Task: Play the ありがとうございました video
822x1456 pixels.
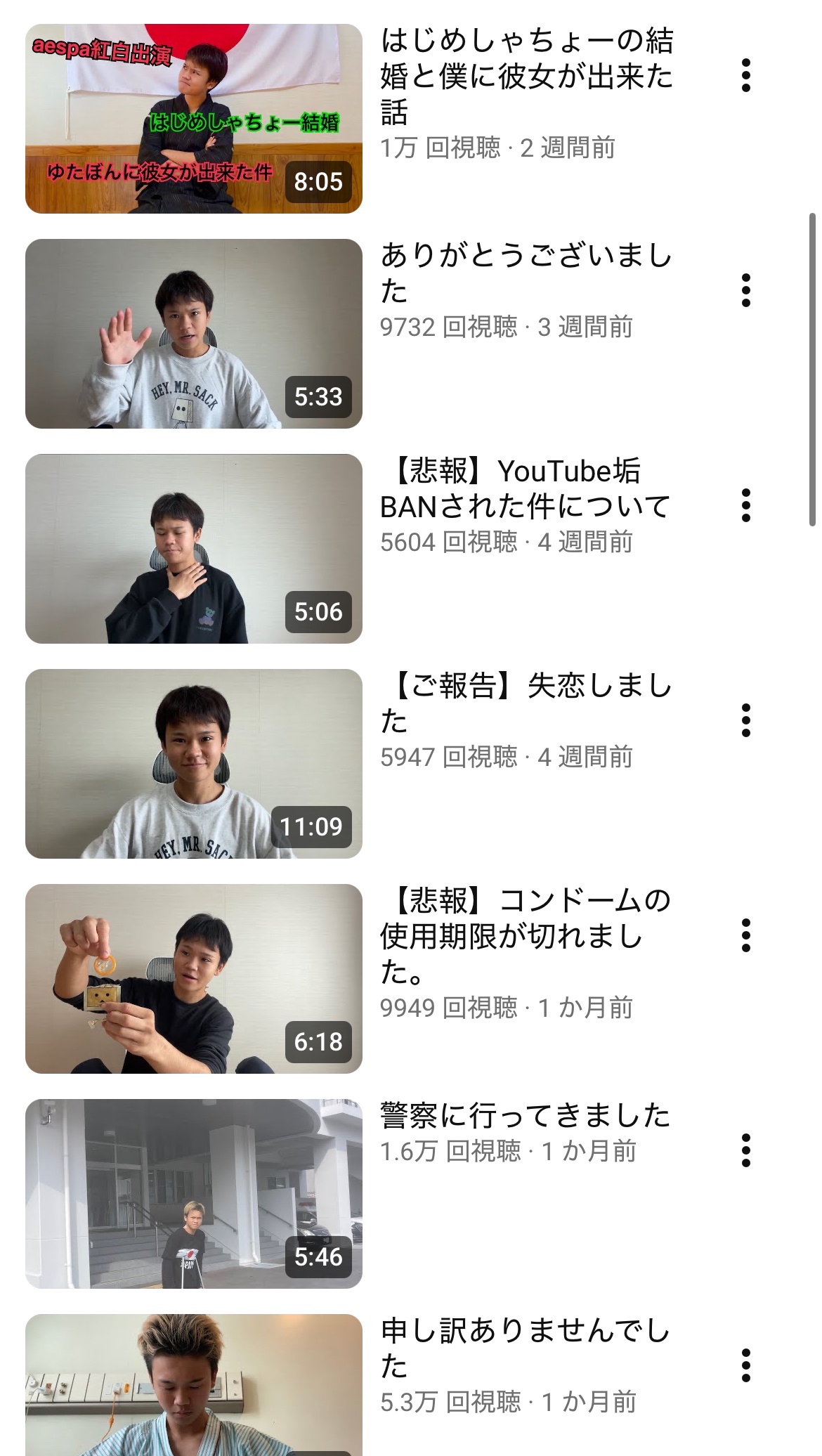Action: click(x=194, y=334)
